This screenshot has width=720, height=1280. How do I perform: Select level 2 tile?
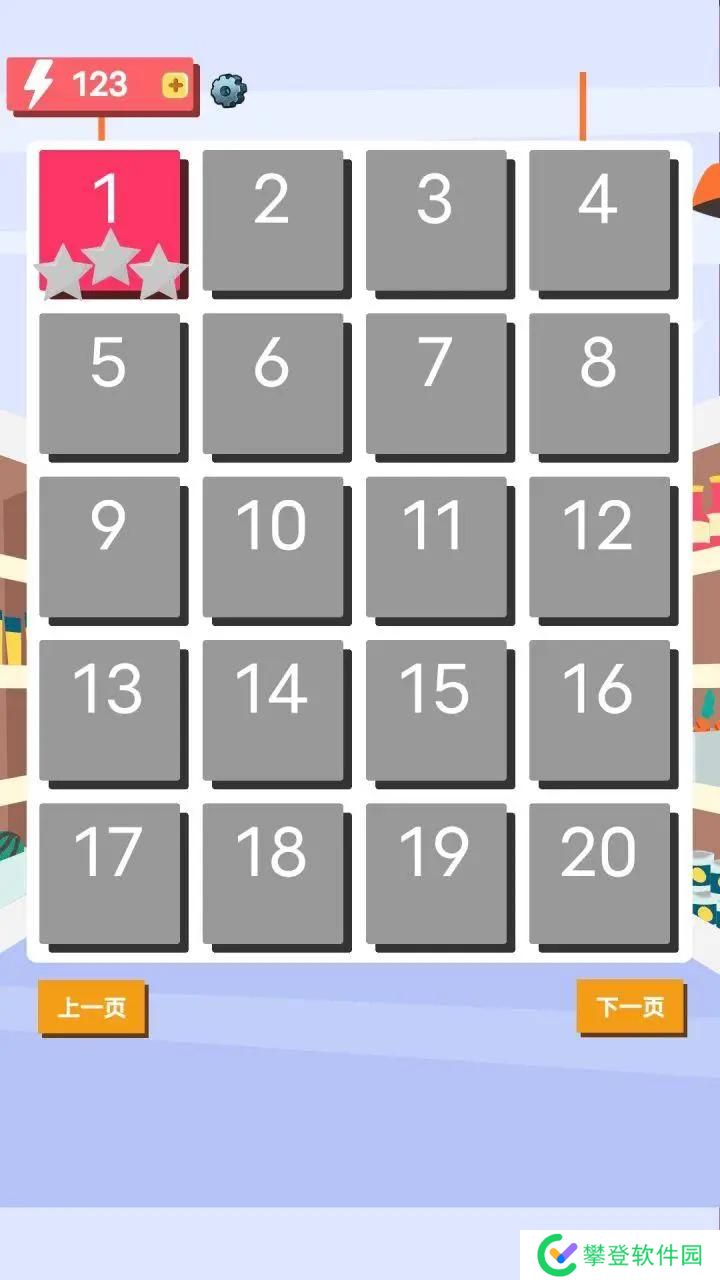pos(272,221)
